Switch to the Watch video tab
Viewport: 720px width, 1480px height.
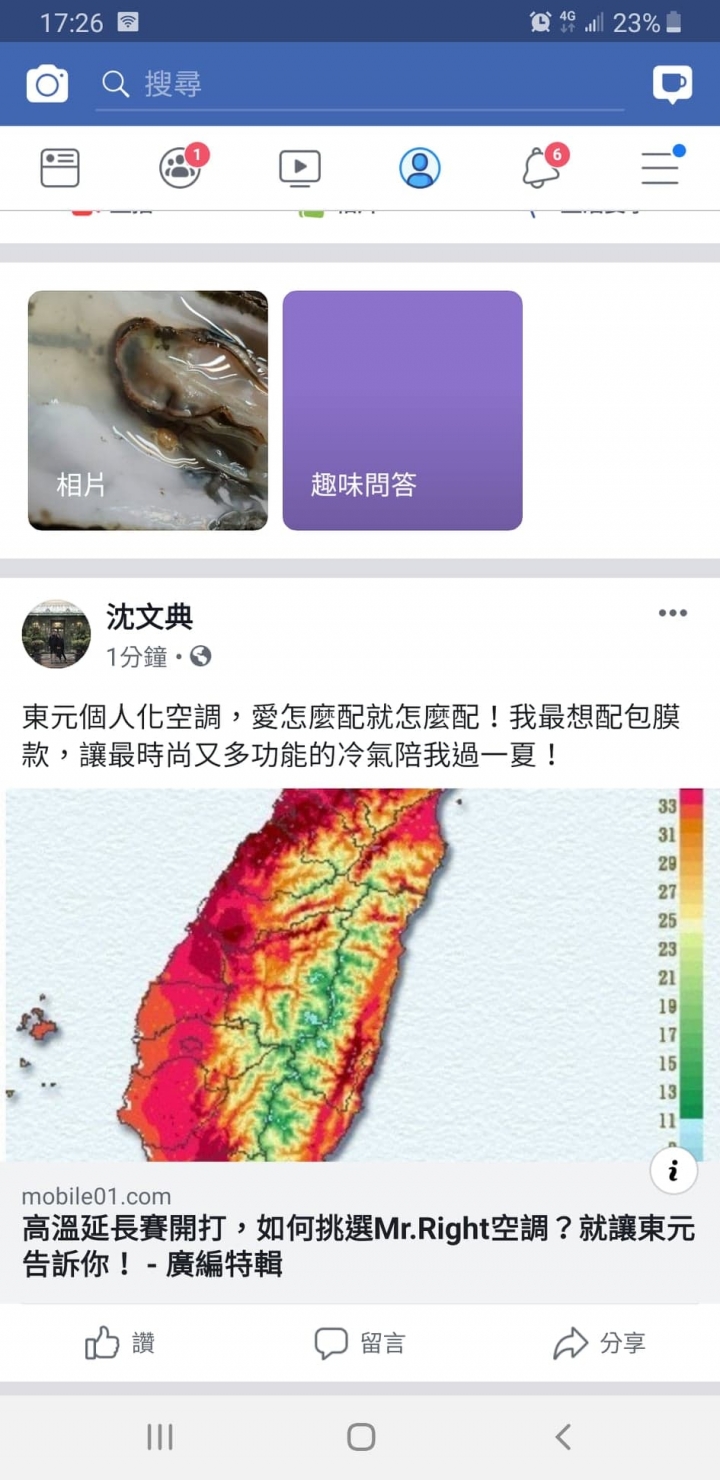pos(300,168)
